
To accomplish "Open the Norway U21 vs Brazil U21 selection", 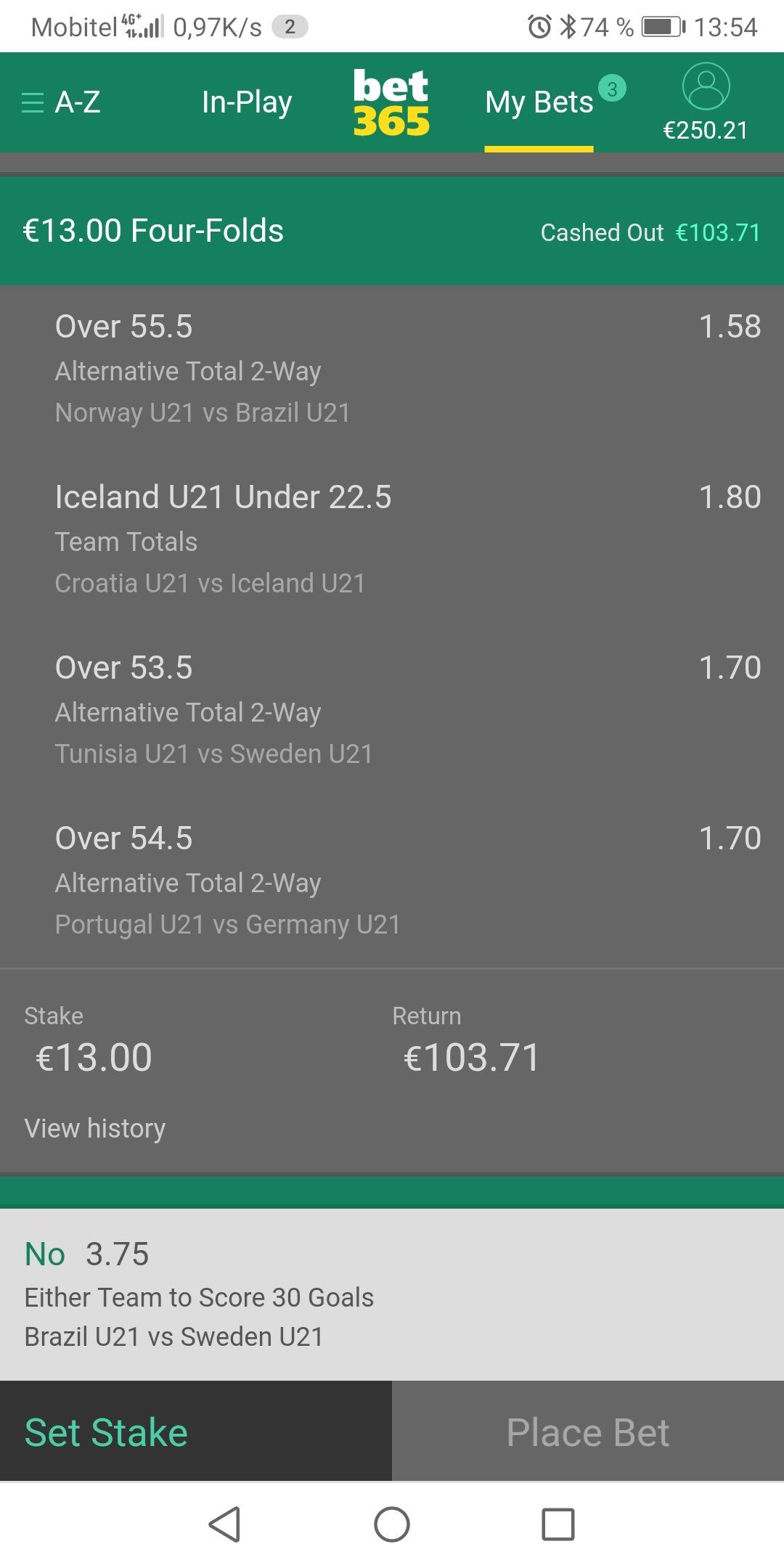I will pos(392,370).
